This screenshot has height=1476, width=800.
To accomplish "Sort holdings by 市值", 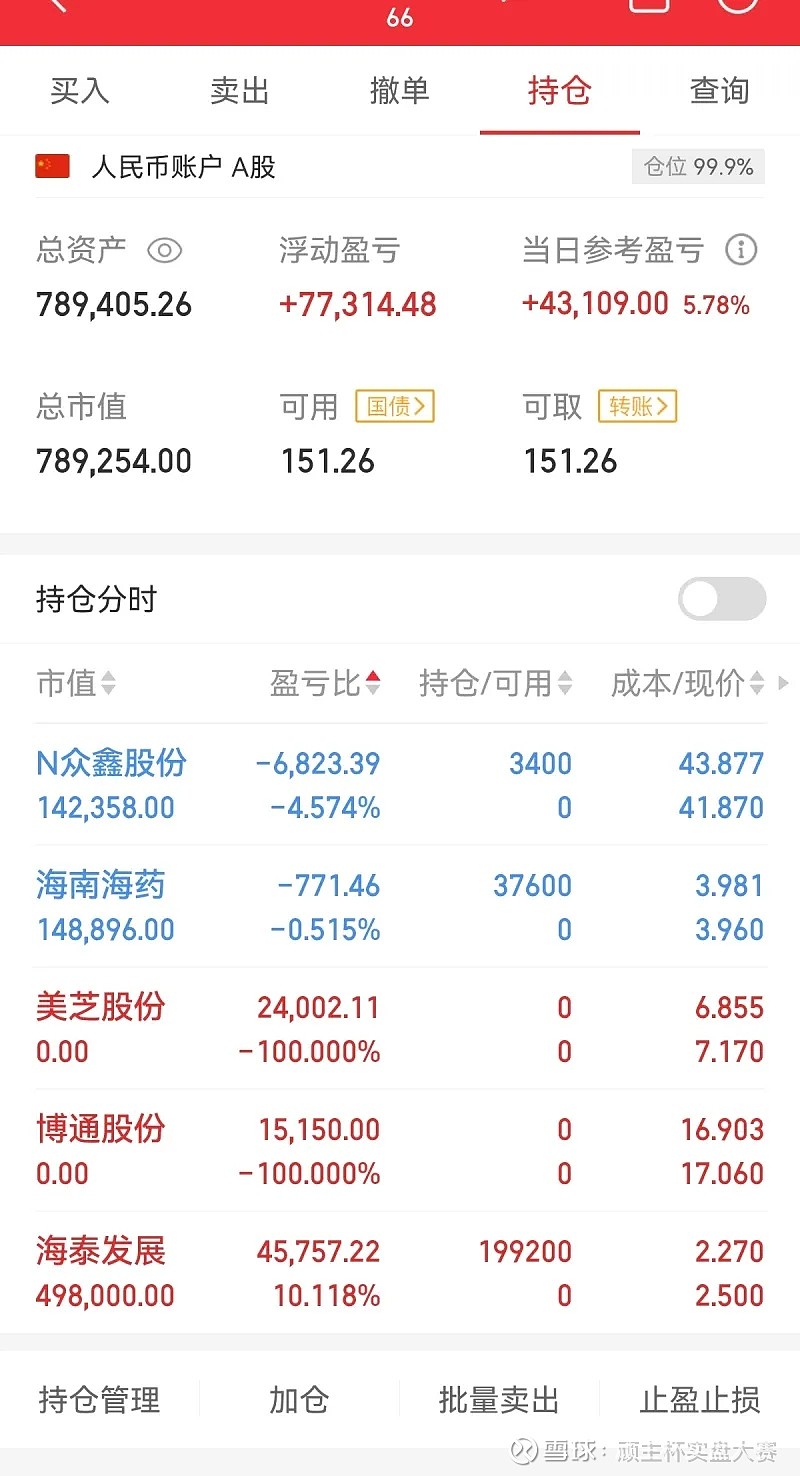I will click(76, 683).
